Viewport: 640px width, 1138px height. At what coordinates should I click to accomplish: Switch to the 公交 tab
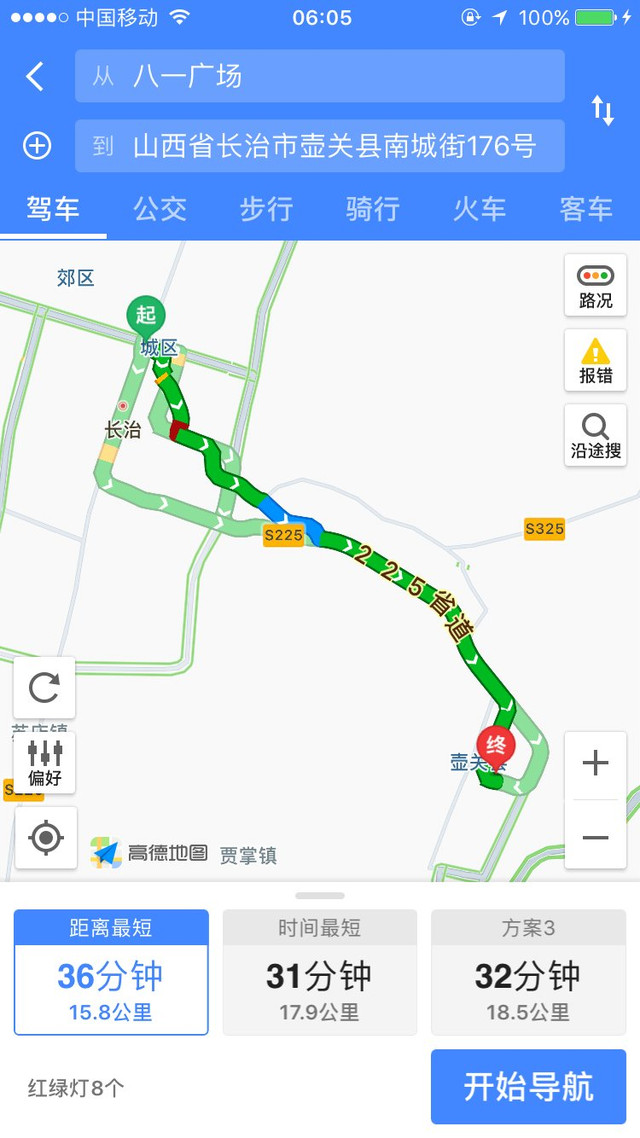pyautogui.click(x=160, y=209)
